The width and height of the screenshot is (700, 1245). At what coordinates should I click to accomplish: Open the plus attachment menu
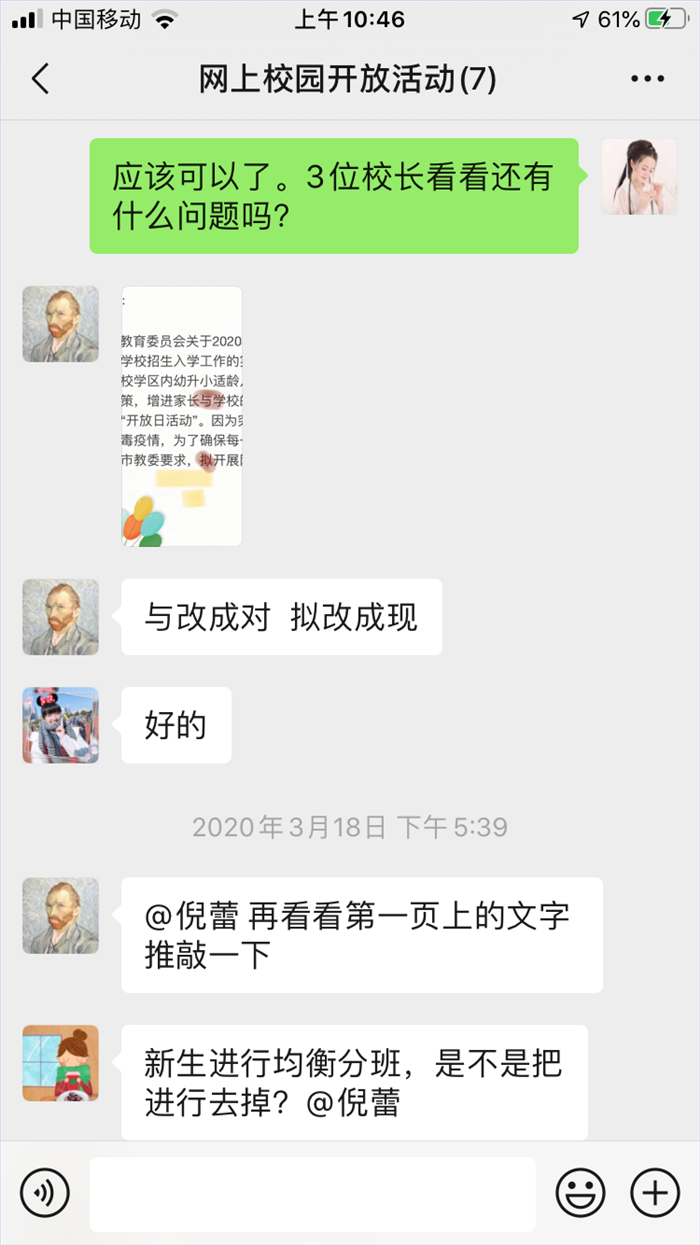[x=654, y=1192]
